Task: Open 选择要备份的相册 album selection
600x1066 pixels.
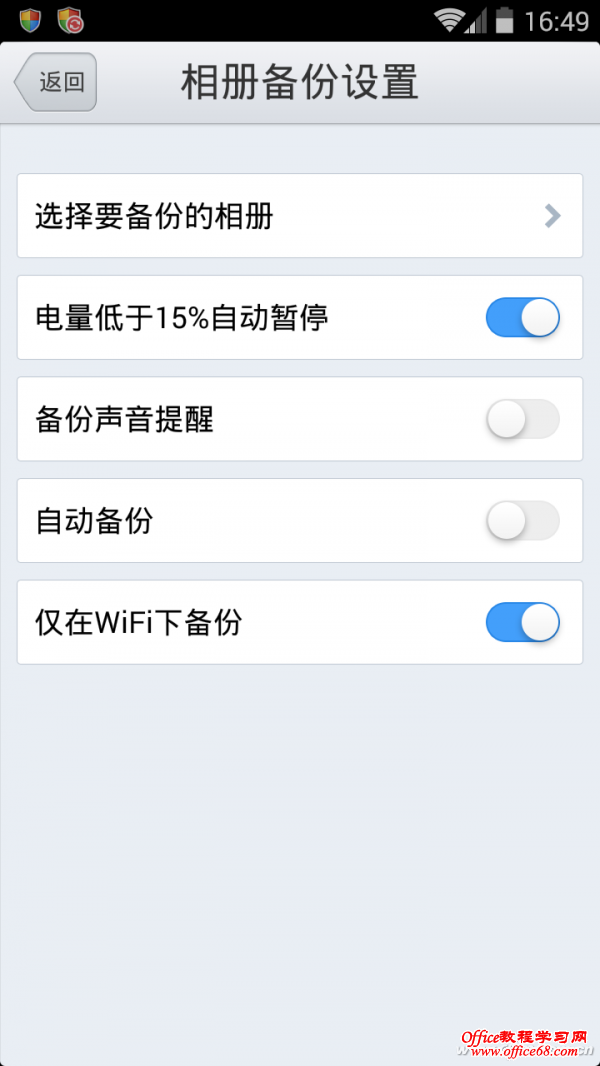Action: coord(299,216)
